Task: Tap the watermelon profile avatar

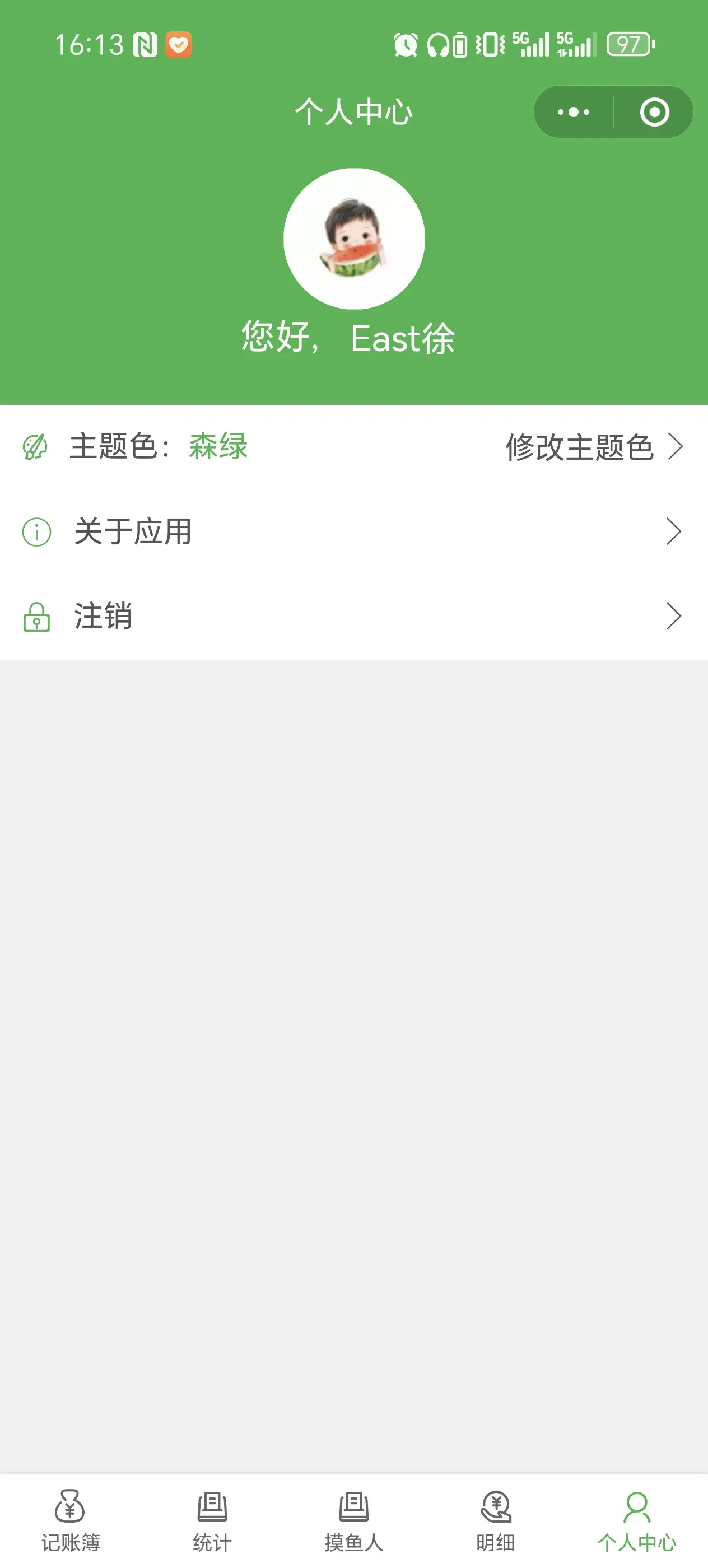Action: pyautogui.click(x=353, y=239)
